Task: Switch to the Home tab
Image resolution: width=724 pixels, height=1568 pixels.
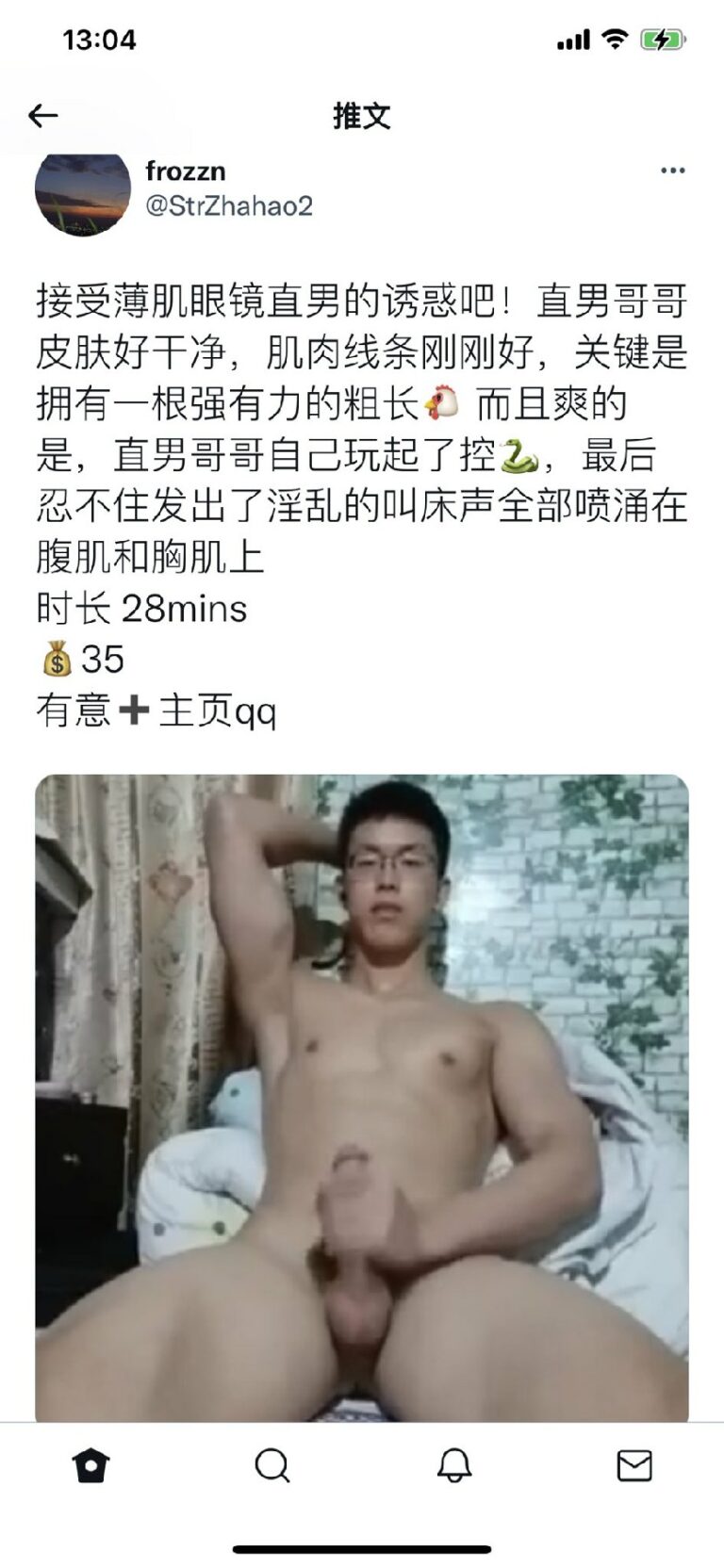Action: click(91, 1465)
